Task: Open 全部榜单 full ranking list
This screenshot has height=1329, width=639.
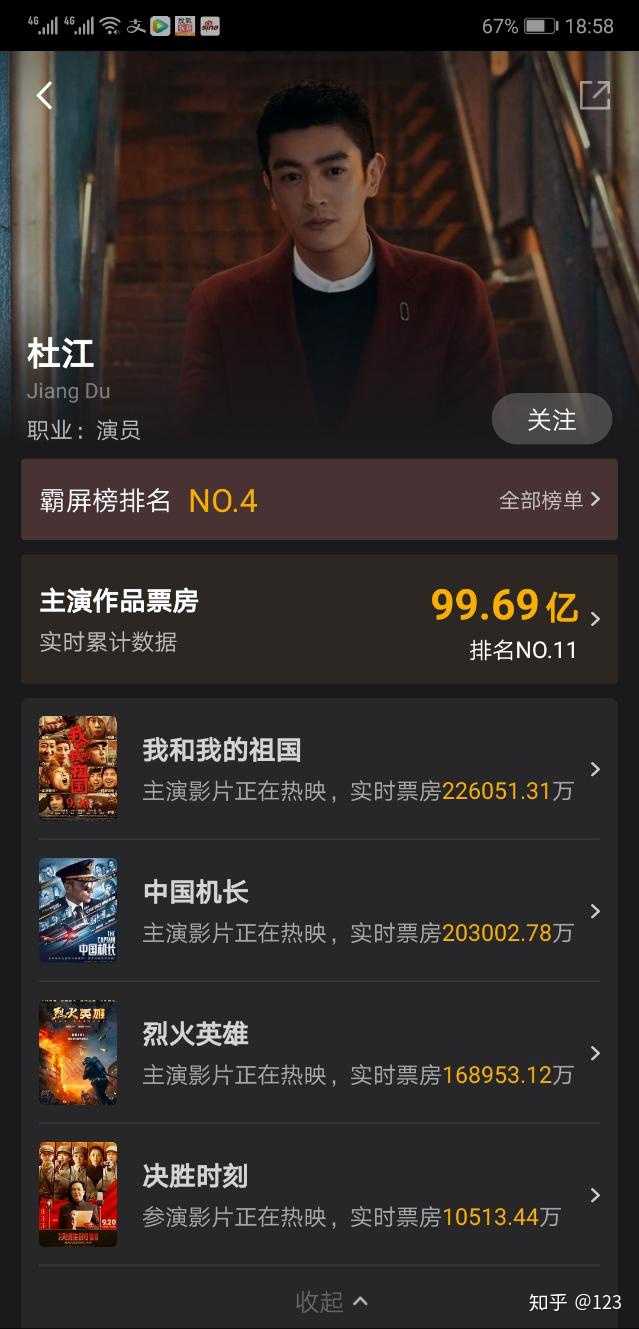Action: 549,500
